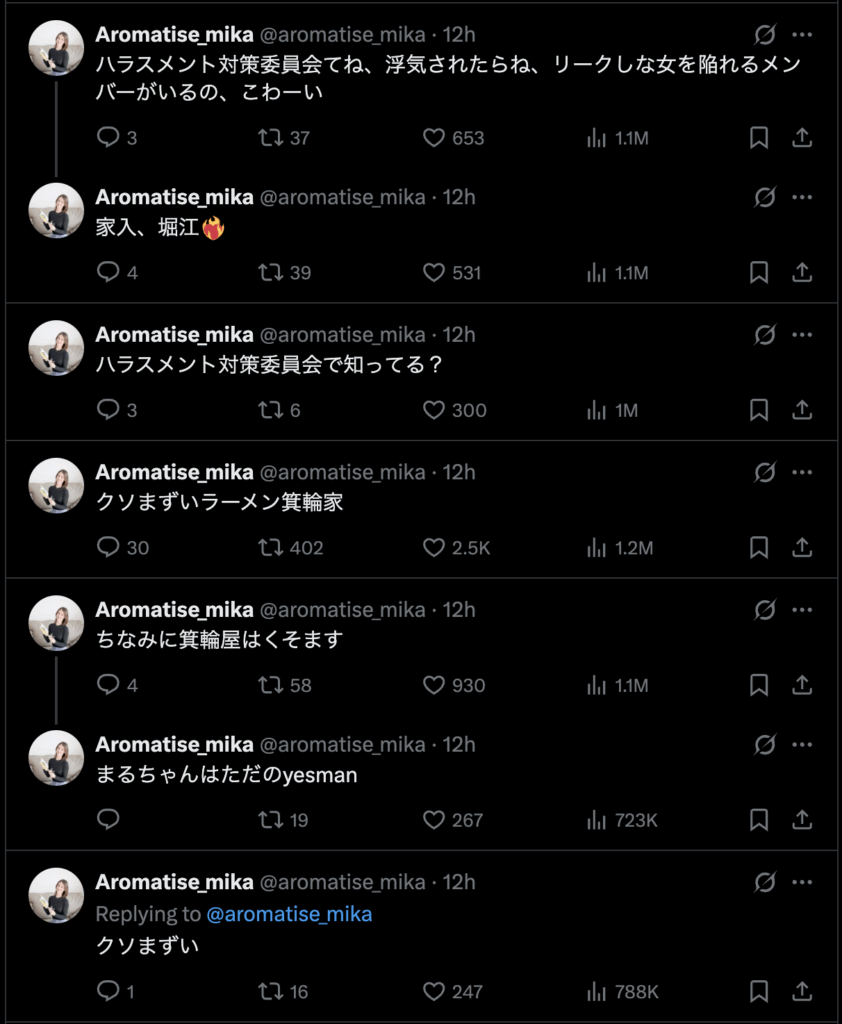This screenshot has width=842, height=1024.
Task: Open Grok icon on 家入、堀江 tweet
Action: pos(765,197)
